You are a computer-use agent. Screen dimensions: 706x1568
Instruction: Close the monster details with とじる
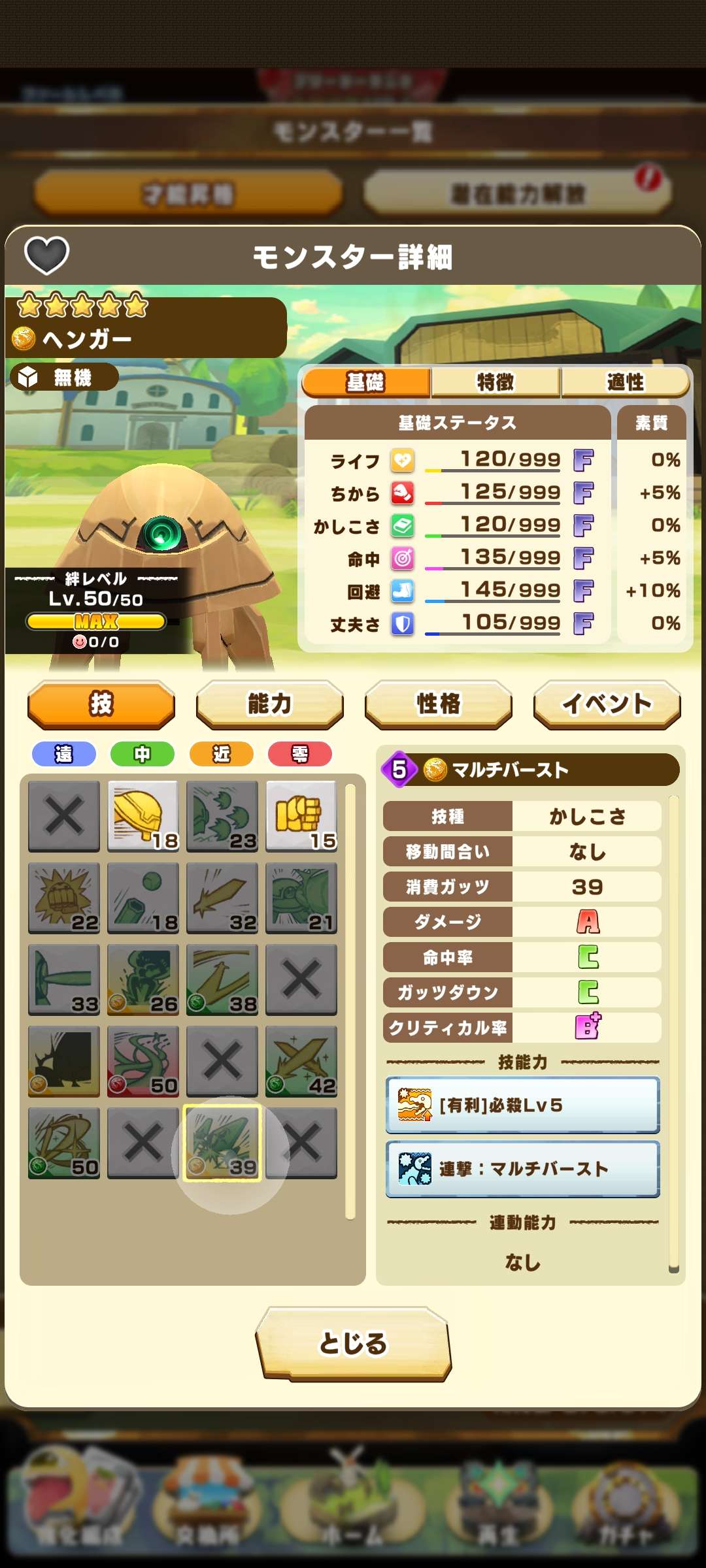point(353,1343)
